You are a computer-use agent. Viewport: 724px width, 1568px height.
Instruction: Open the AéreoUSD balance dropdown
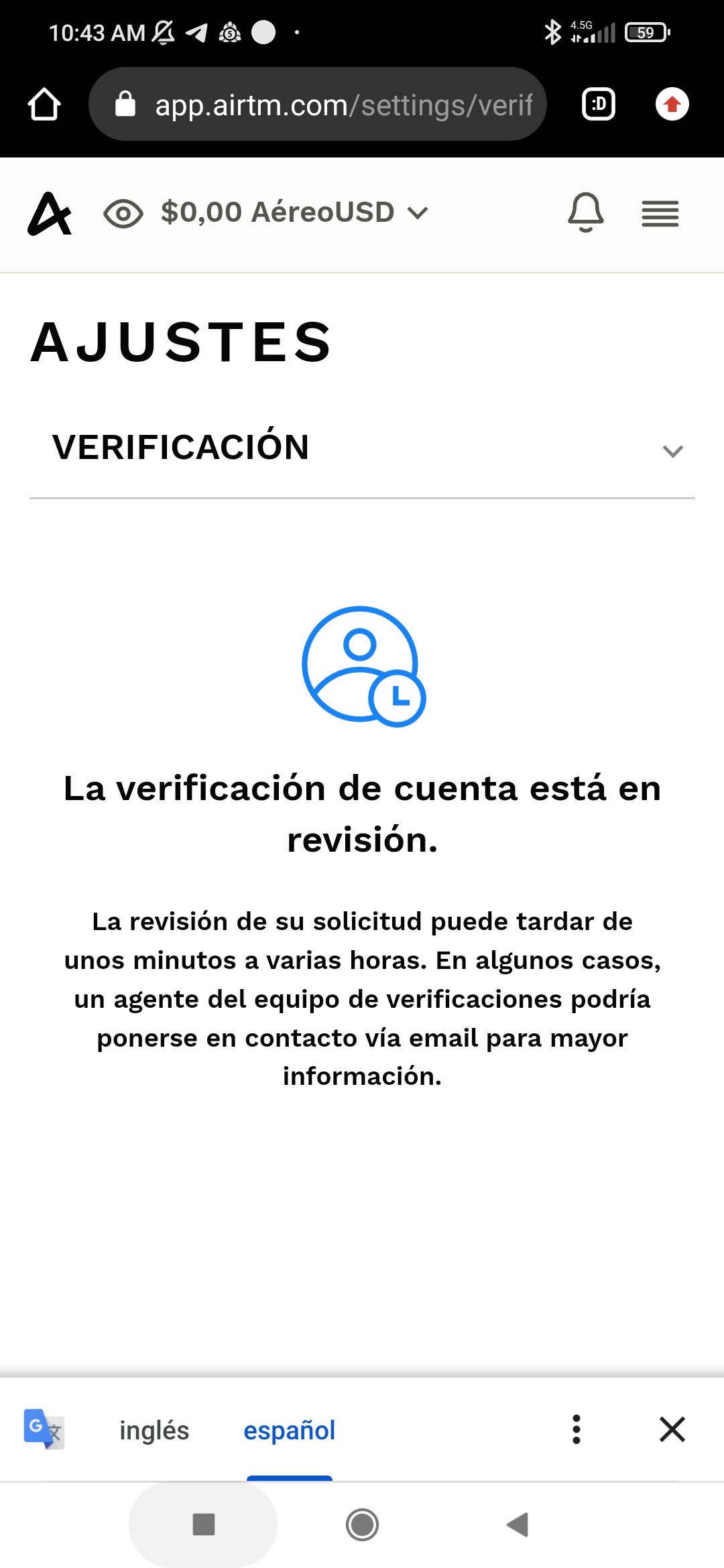pyautogui.click(x=294, y=212)
